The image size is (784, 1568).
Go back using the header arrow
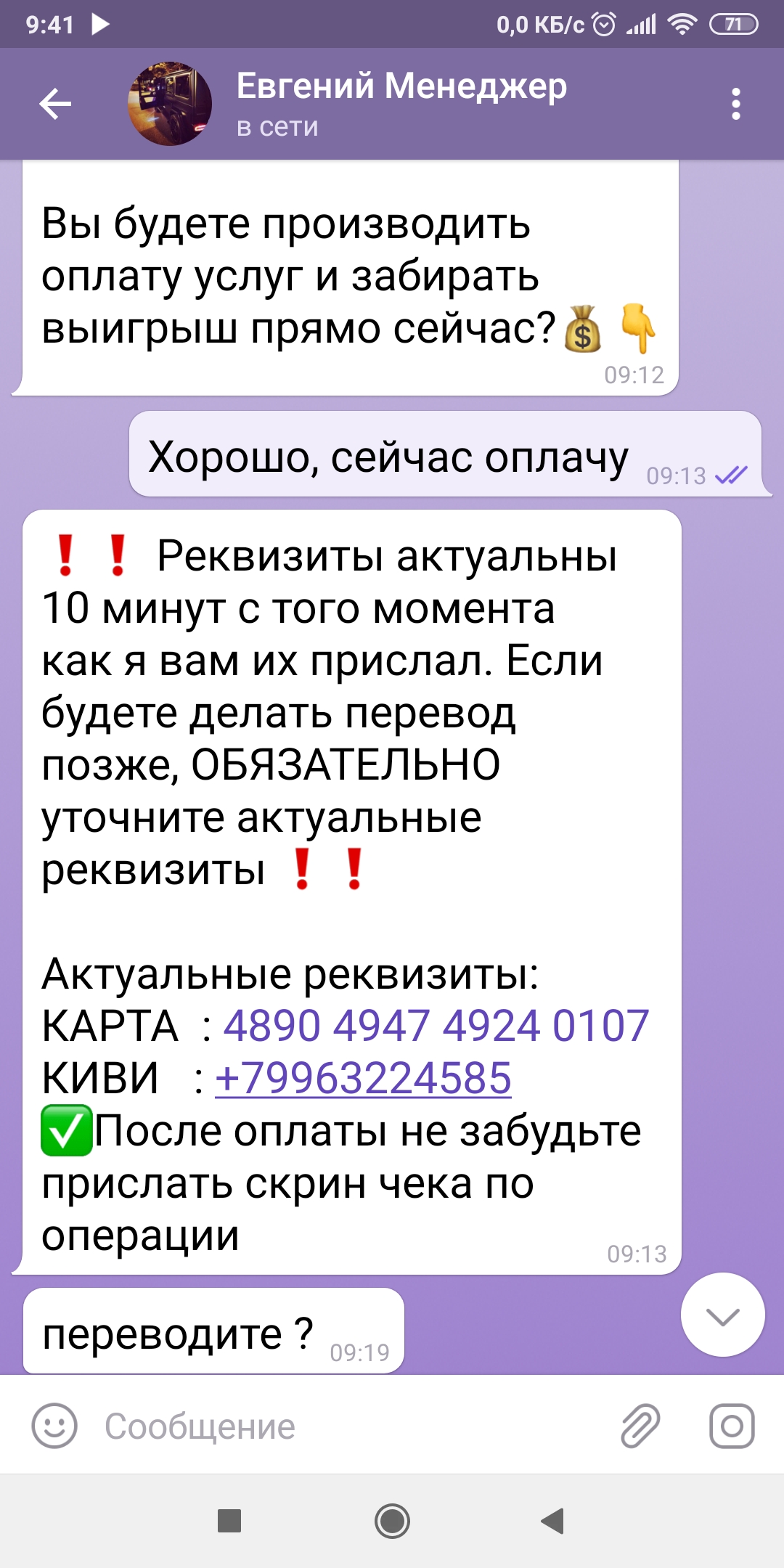click(55, 104)
